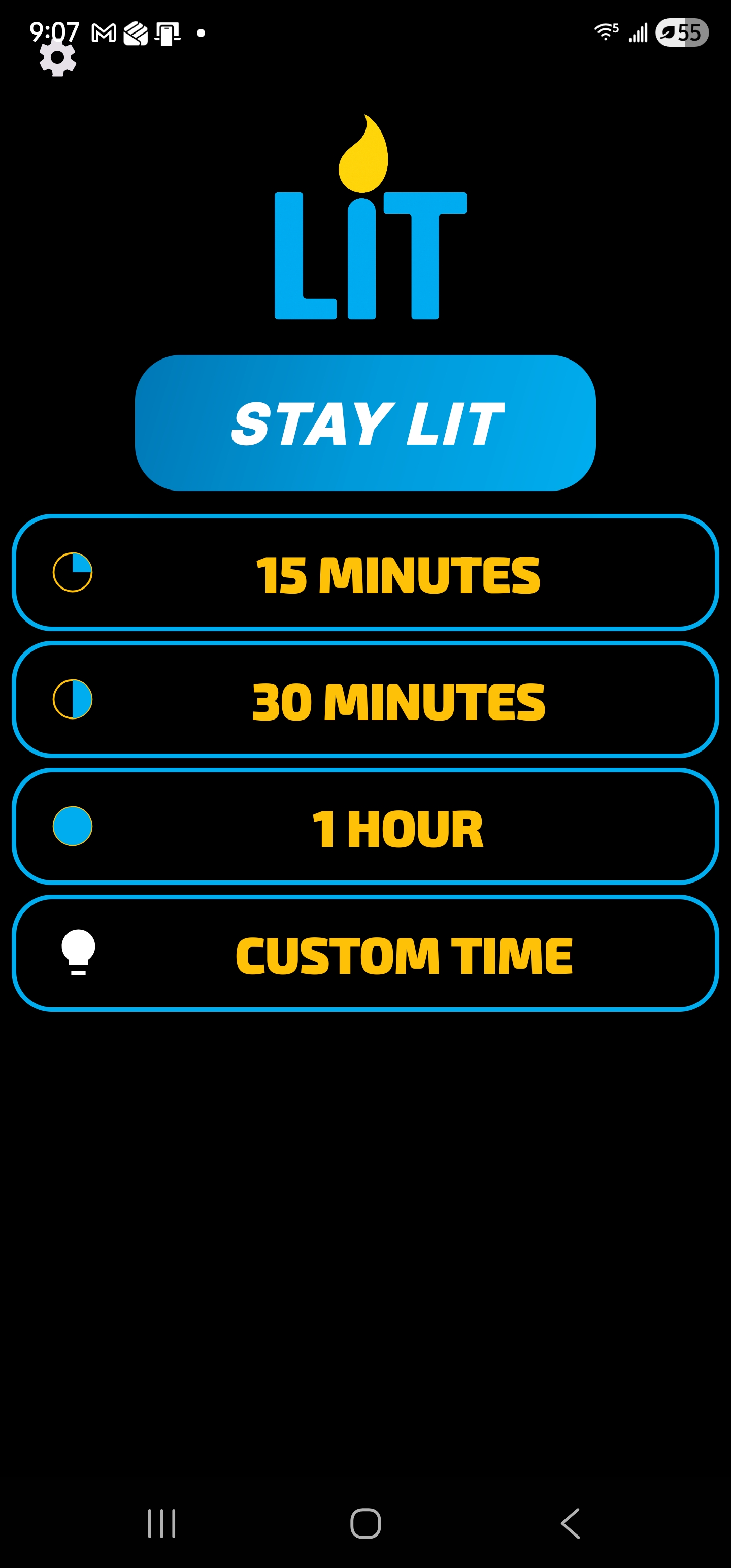Tap the Wi-Fi status icon
The width and height of the screenshot is (731, 1568).
click(x=605, y=31)
